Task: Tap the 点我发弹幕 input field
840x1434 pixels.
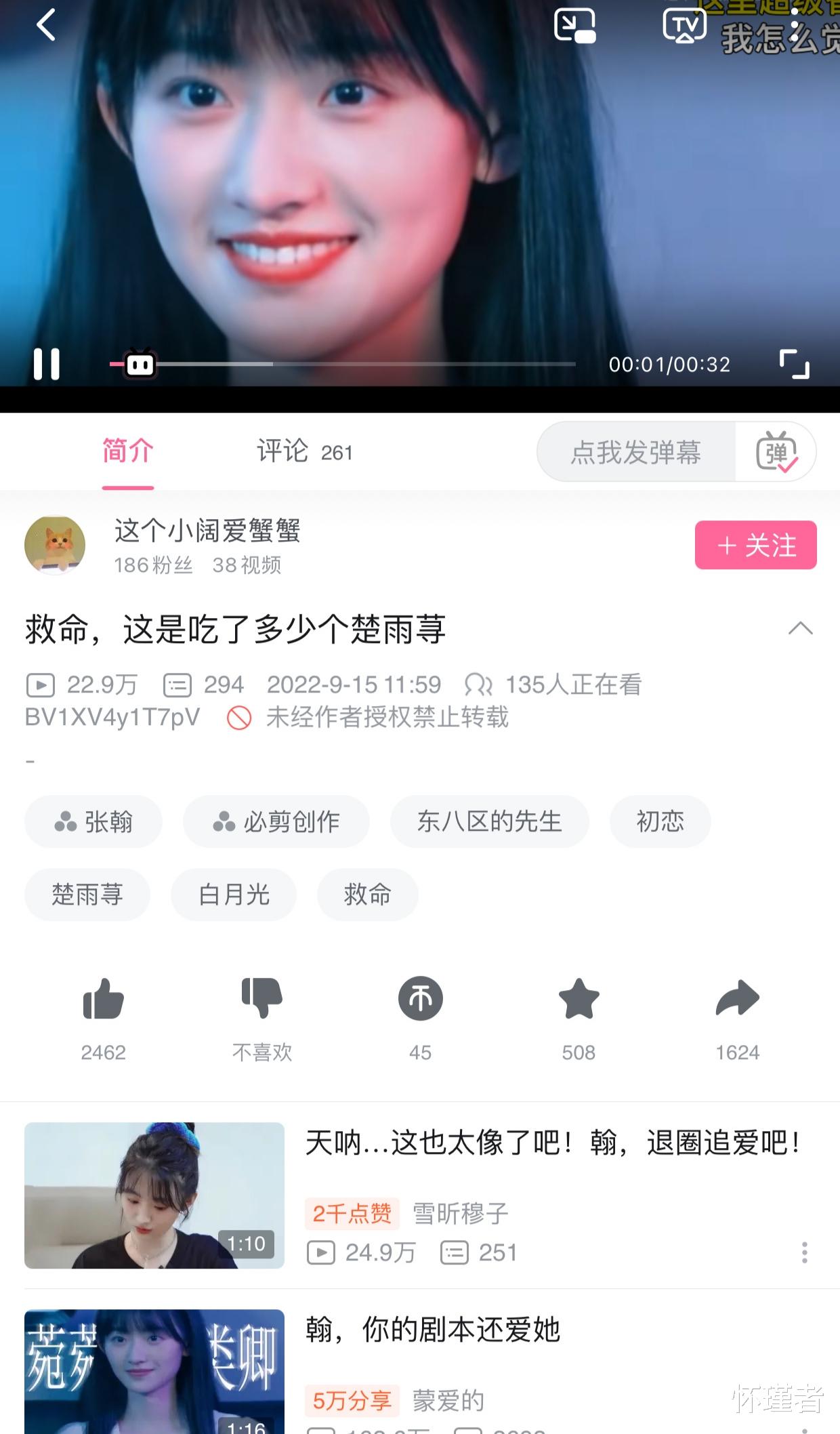Action: click(637, 451)
